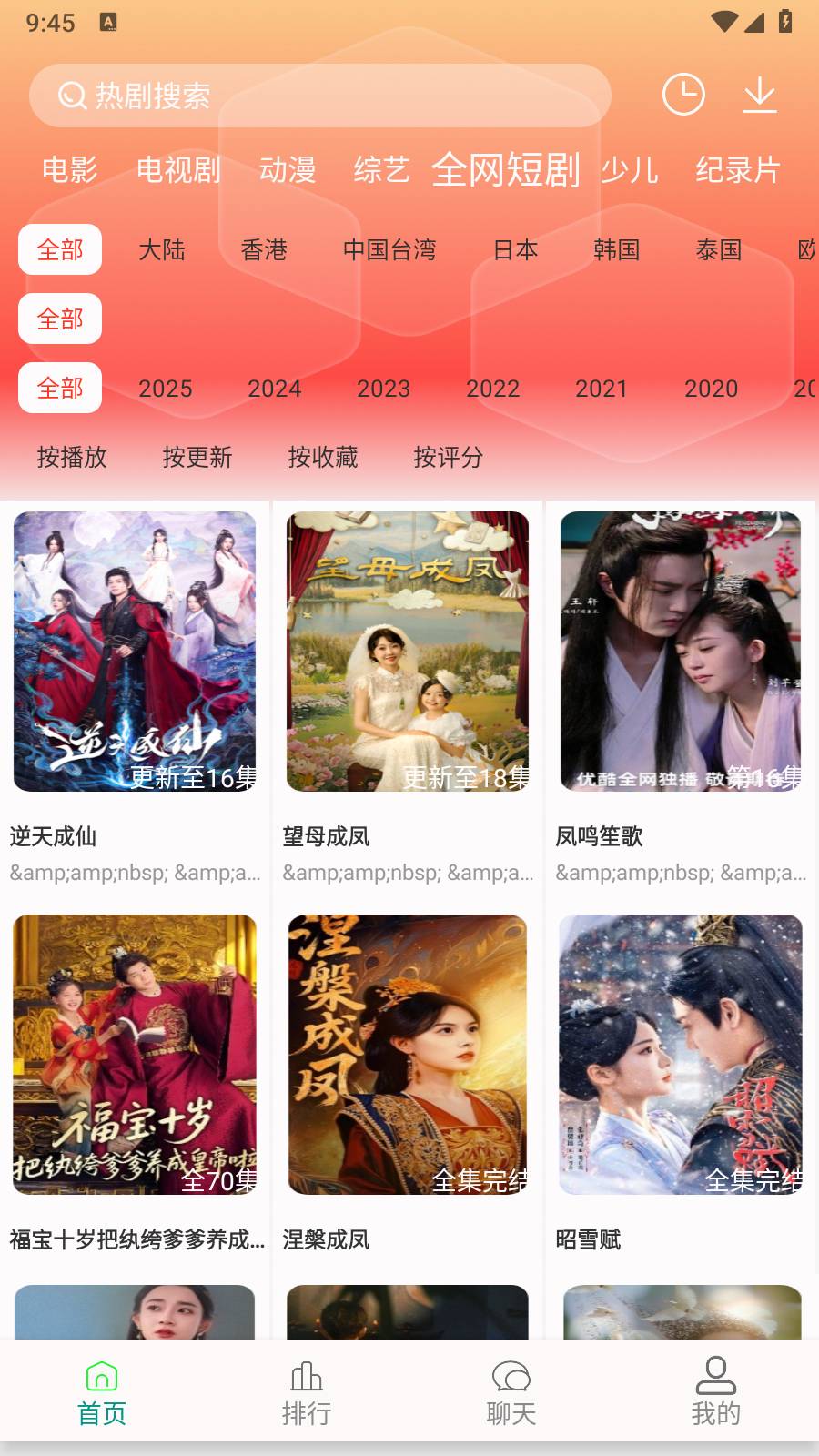Select the year 2024 filter

(x=275, y=389)
